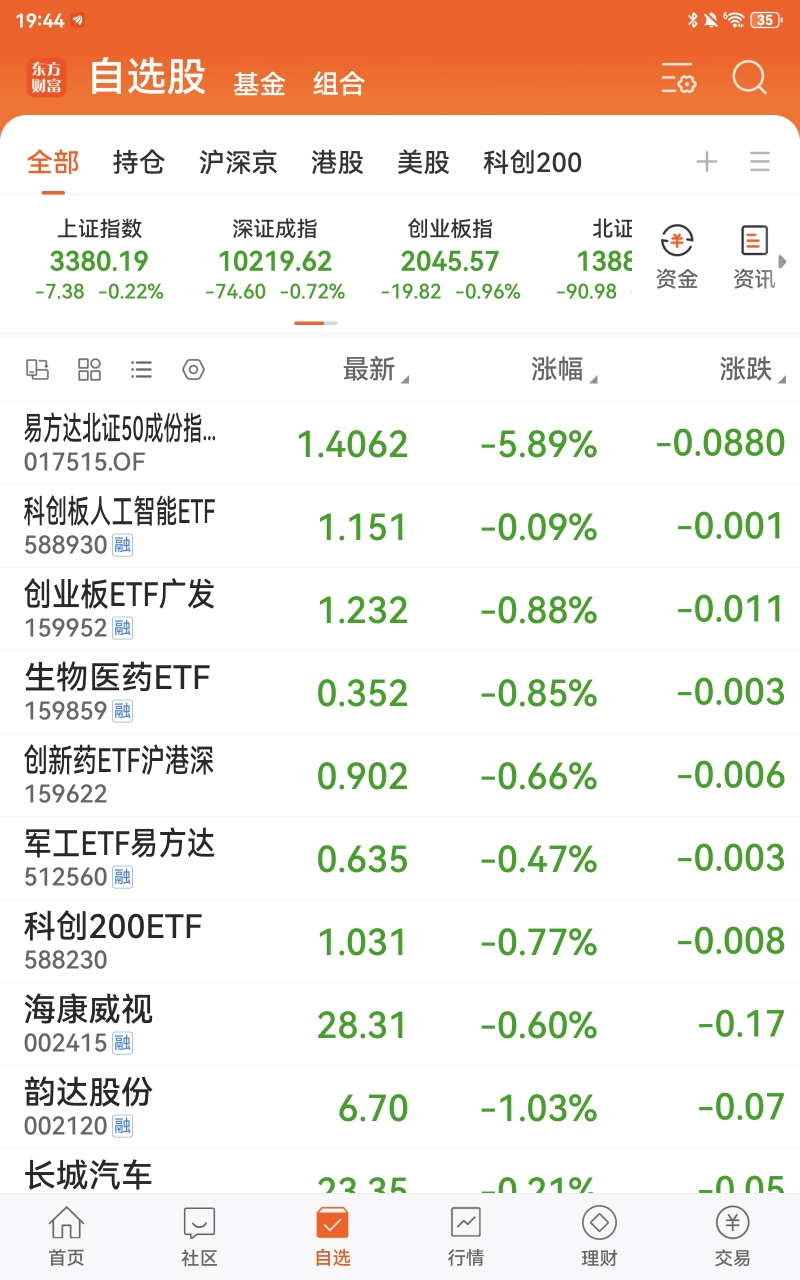This screenshot has height=1280, width=800.
Task: Open the search magnifier icon
Action: pos(749,78)
